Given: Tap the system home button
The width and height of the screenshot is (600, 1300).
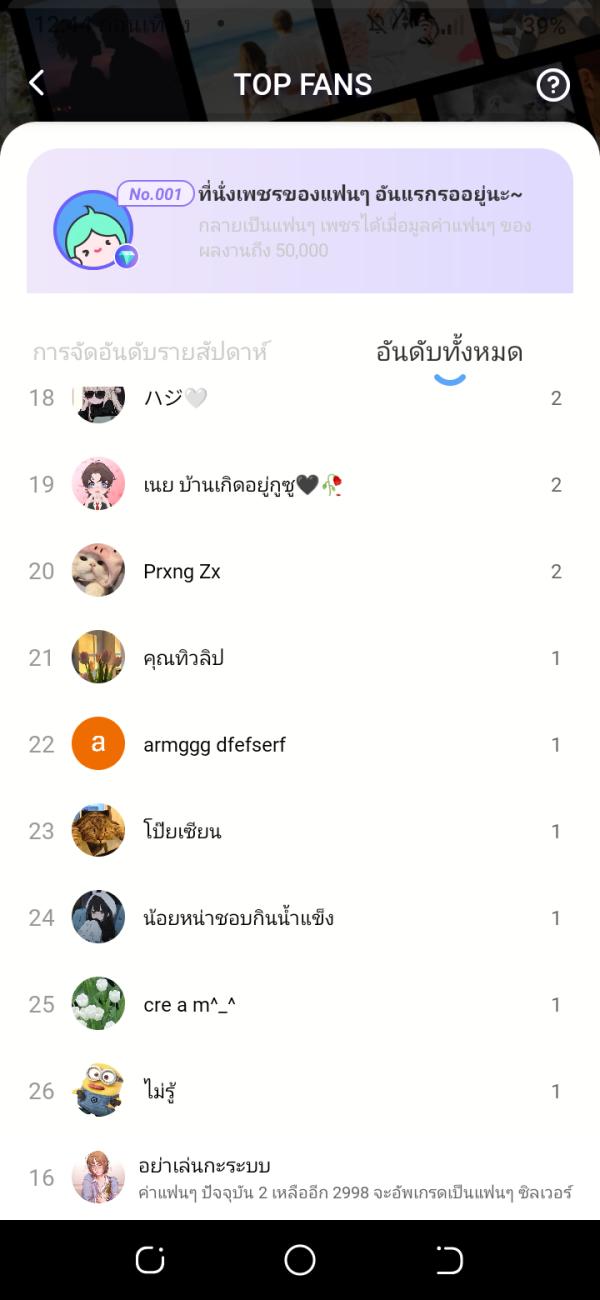Looking at the screenshot, I should [x=300, y=1260].
